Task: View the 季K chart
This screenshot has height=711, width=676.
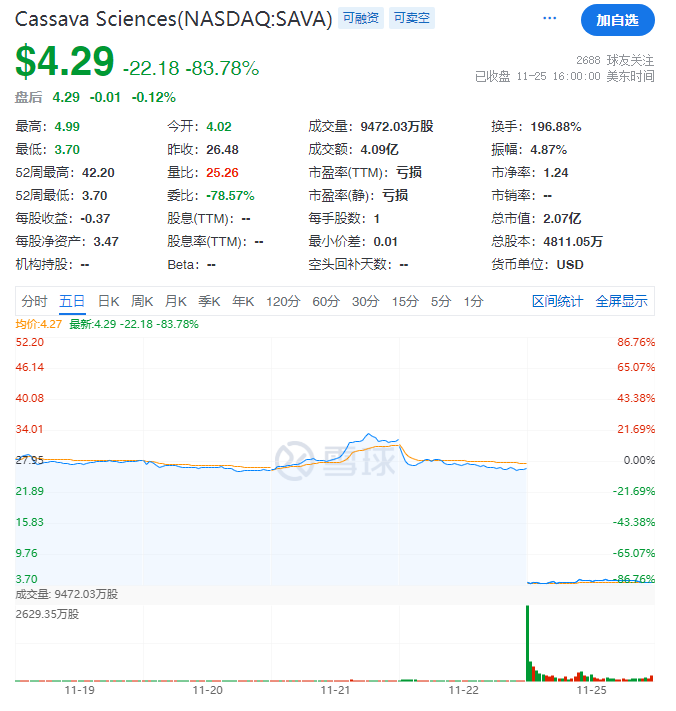Action: click(x=209, y=301)
